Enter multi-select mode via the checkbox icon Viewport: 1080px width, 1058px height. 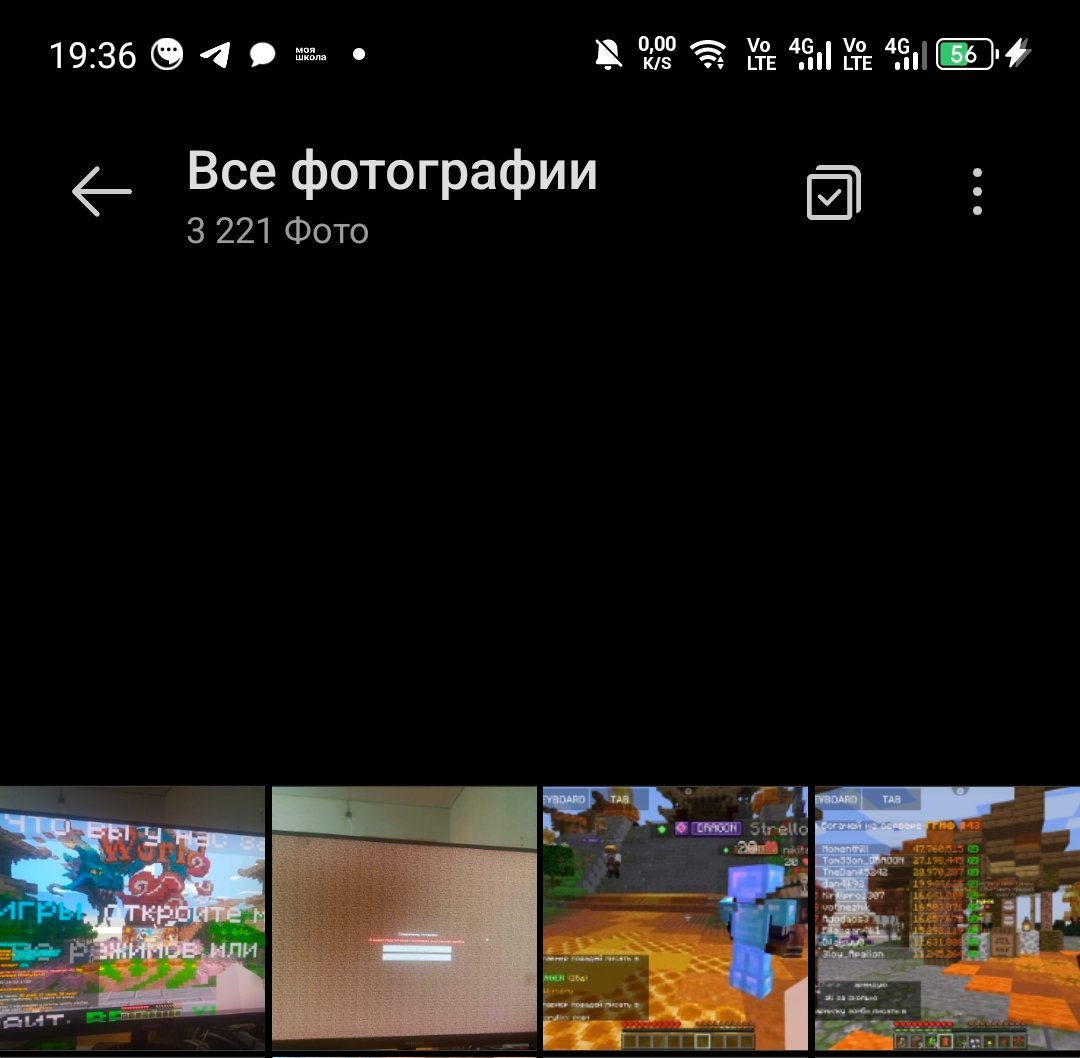coord(833,192)
